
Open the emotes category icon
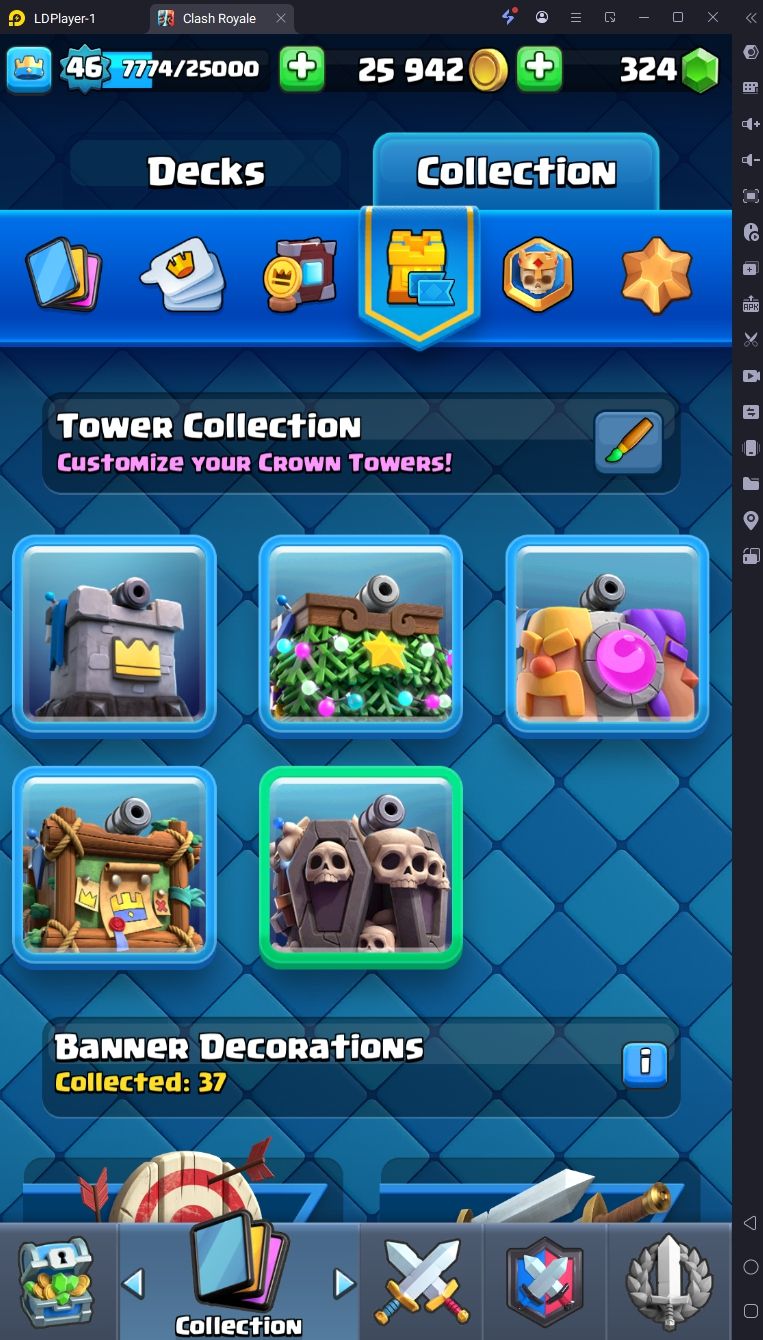click(x=183, y=274)
